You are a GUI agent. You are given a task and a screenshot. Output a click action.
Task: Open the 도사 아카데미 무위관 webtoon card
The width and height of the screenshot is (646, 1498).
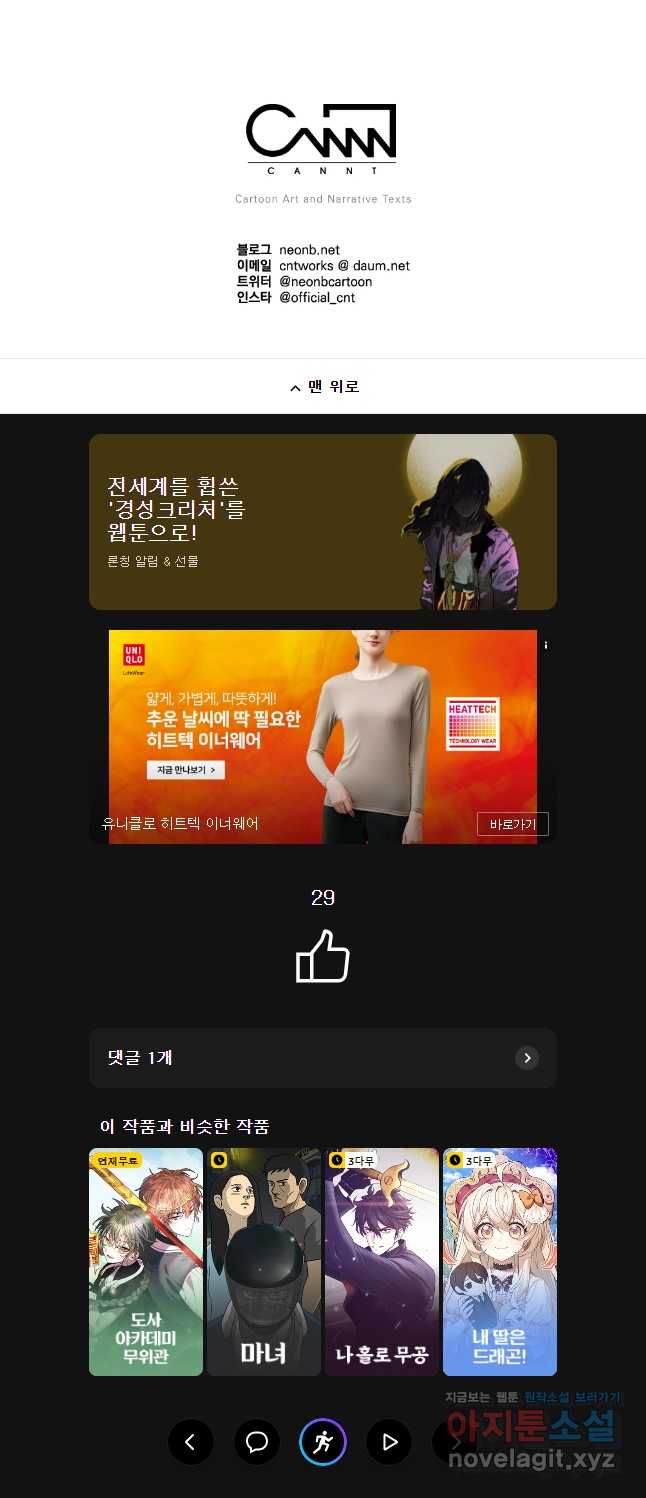tap(146, 1261)
